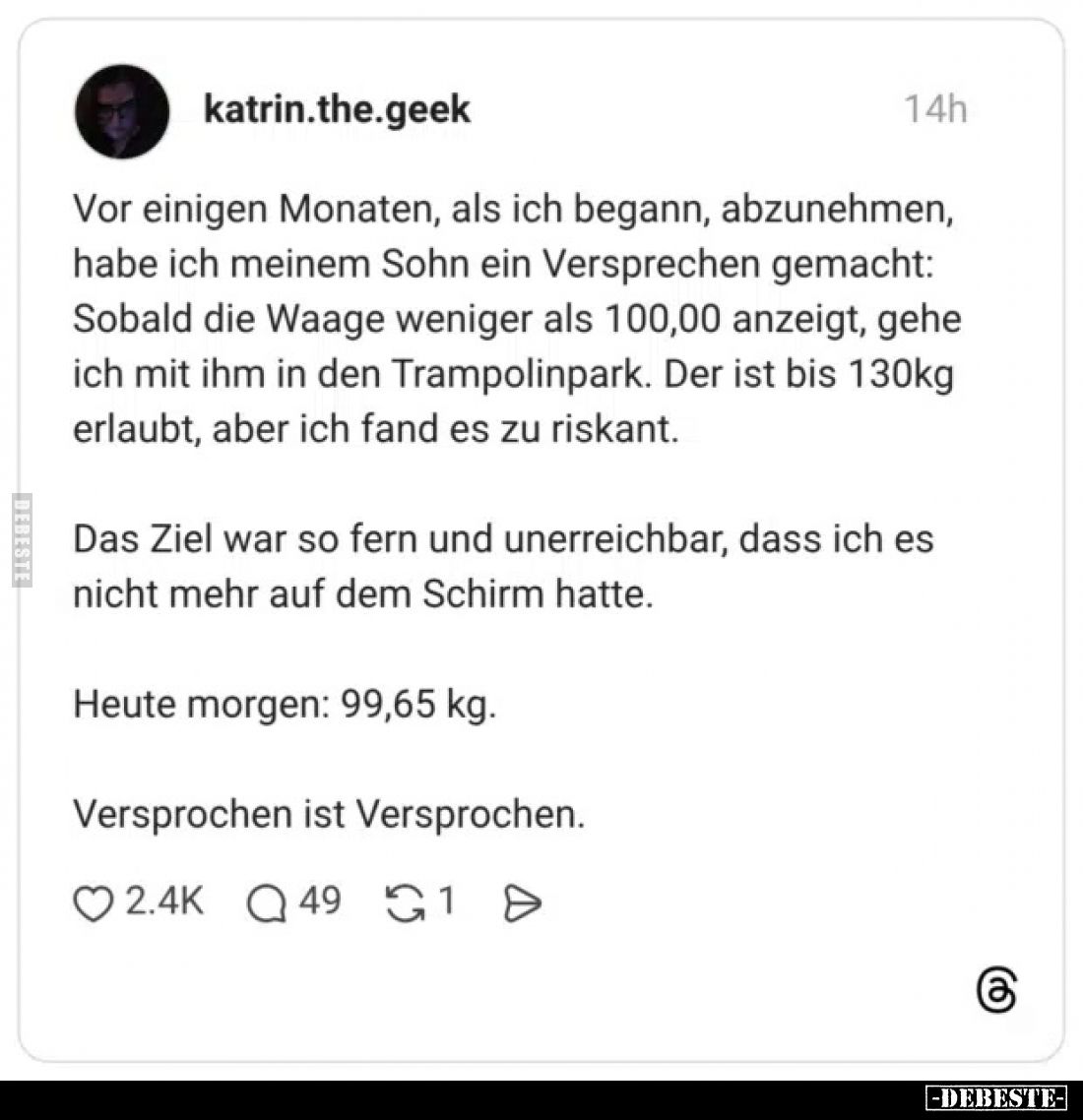Viewport: 1083px width, 1120px height.
Task: Open the comments via the speech bubble icon
Action: (x=268, y=900)
